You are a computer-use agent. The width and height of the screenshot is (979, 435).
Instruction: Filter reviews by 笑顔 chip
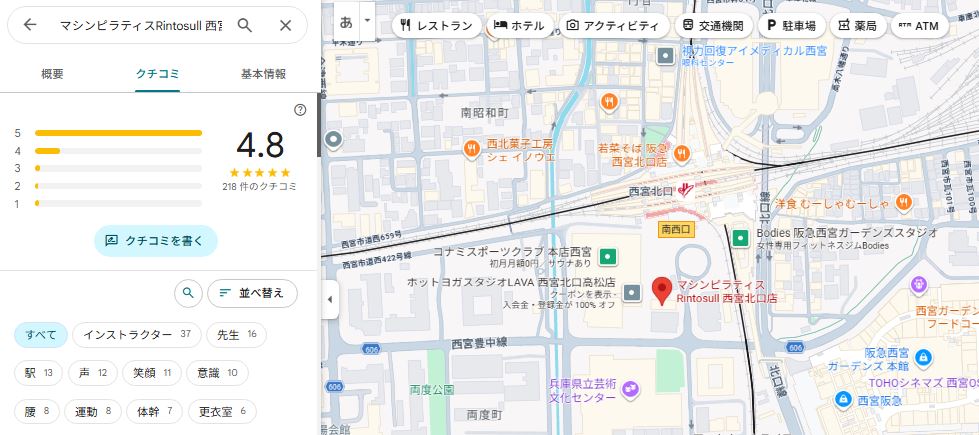coord(152,373)
